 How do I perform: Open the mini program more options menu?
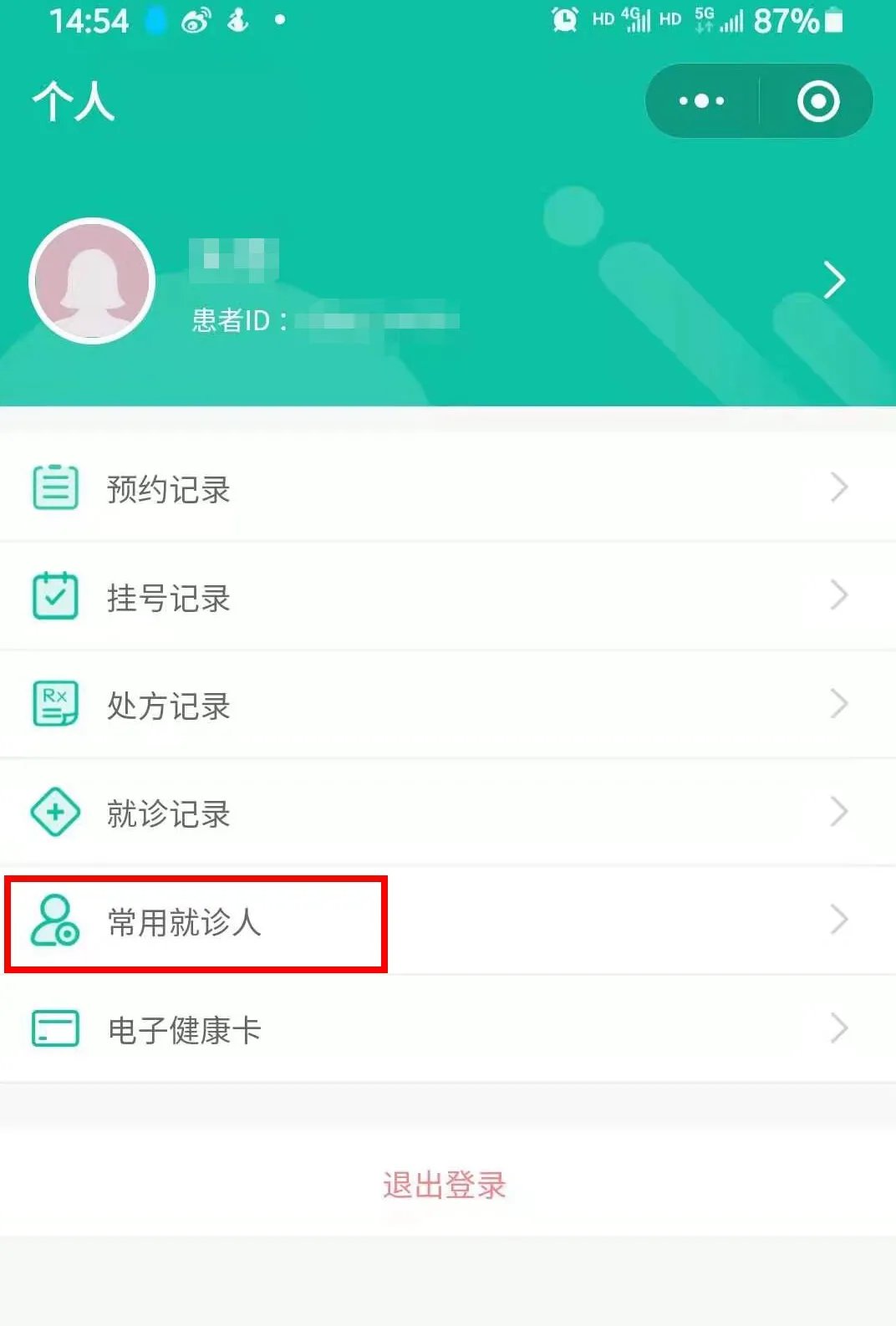[x=701, y=101]
